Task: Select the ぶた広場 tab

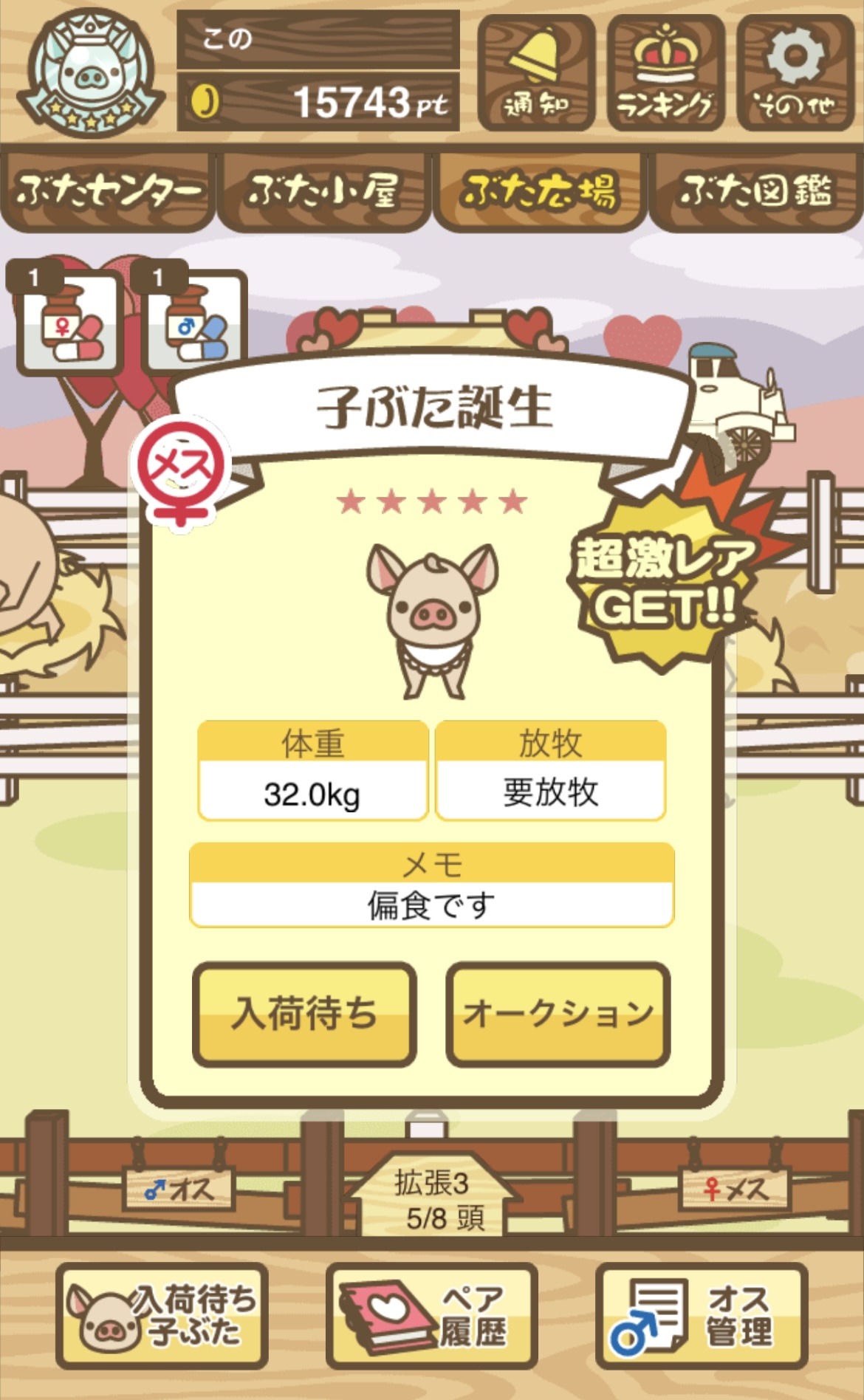Action: [540, 192]
